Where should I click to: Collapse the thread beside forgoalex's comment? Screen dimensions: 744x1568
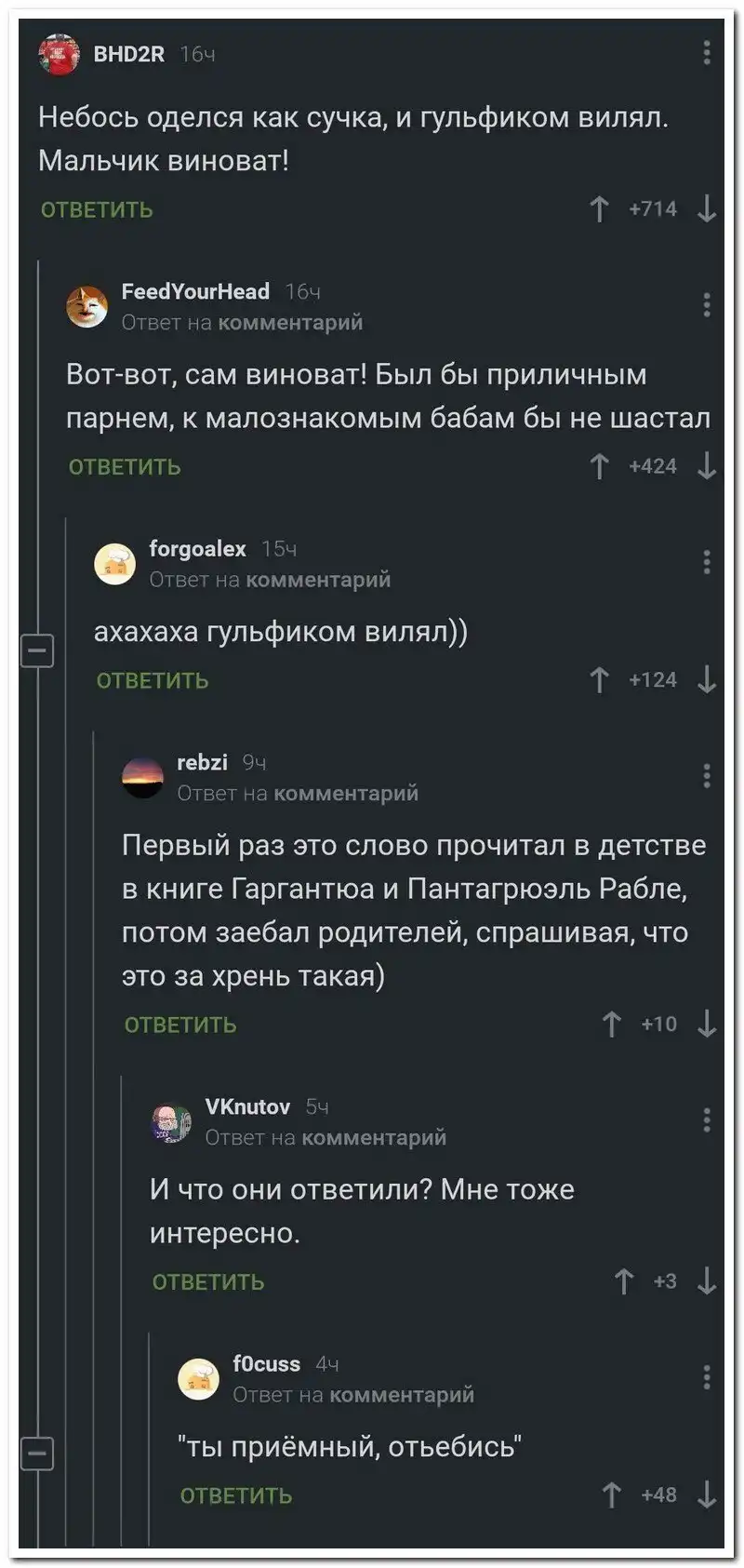tap(37, 650)
